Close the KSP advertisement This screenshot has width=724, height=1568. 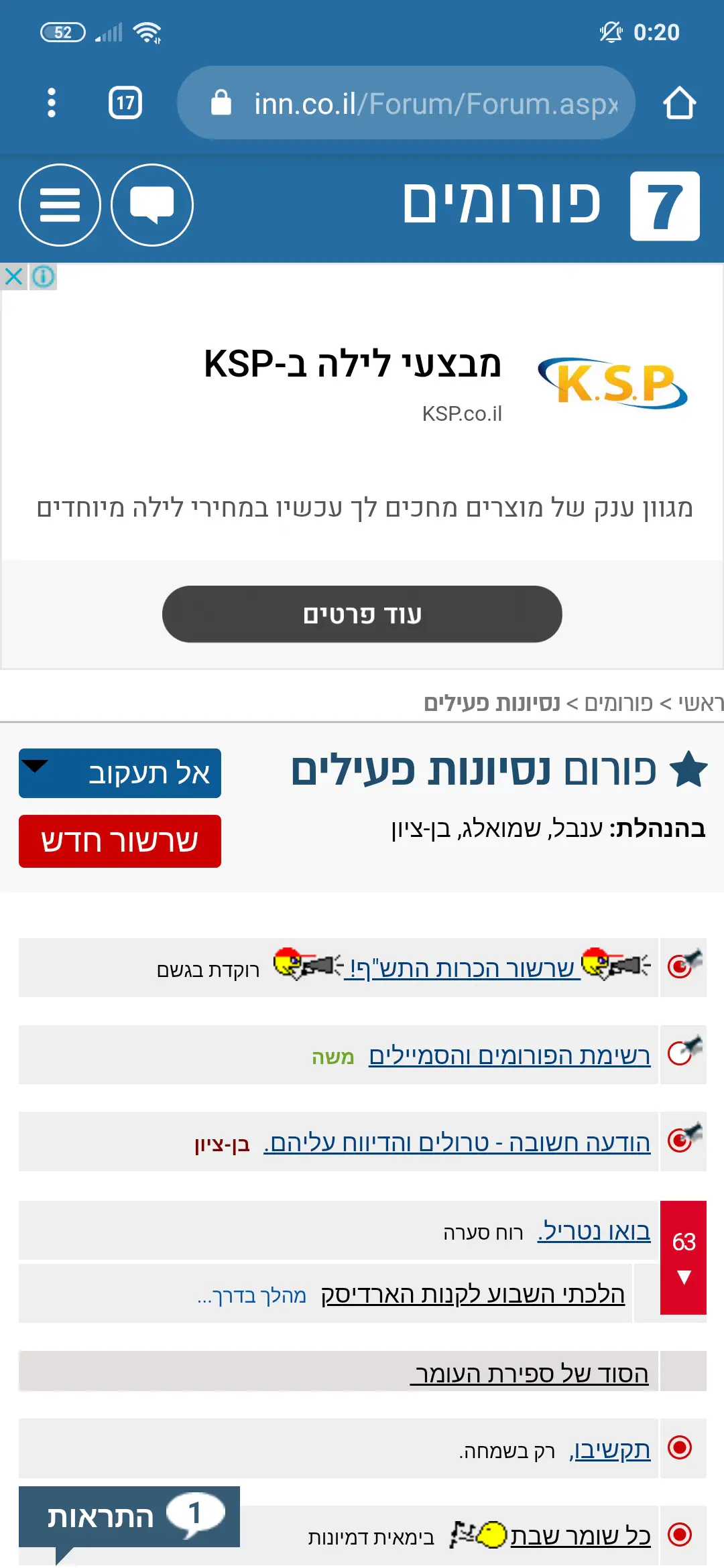tap(13, 276)
